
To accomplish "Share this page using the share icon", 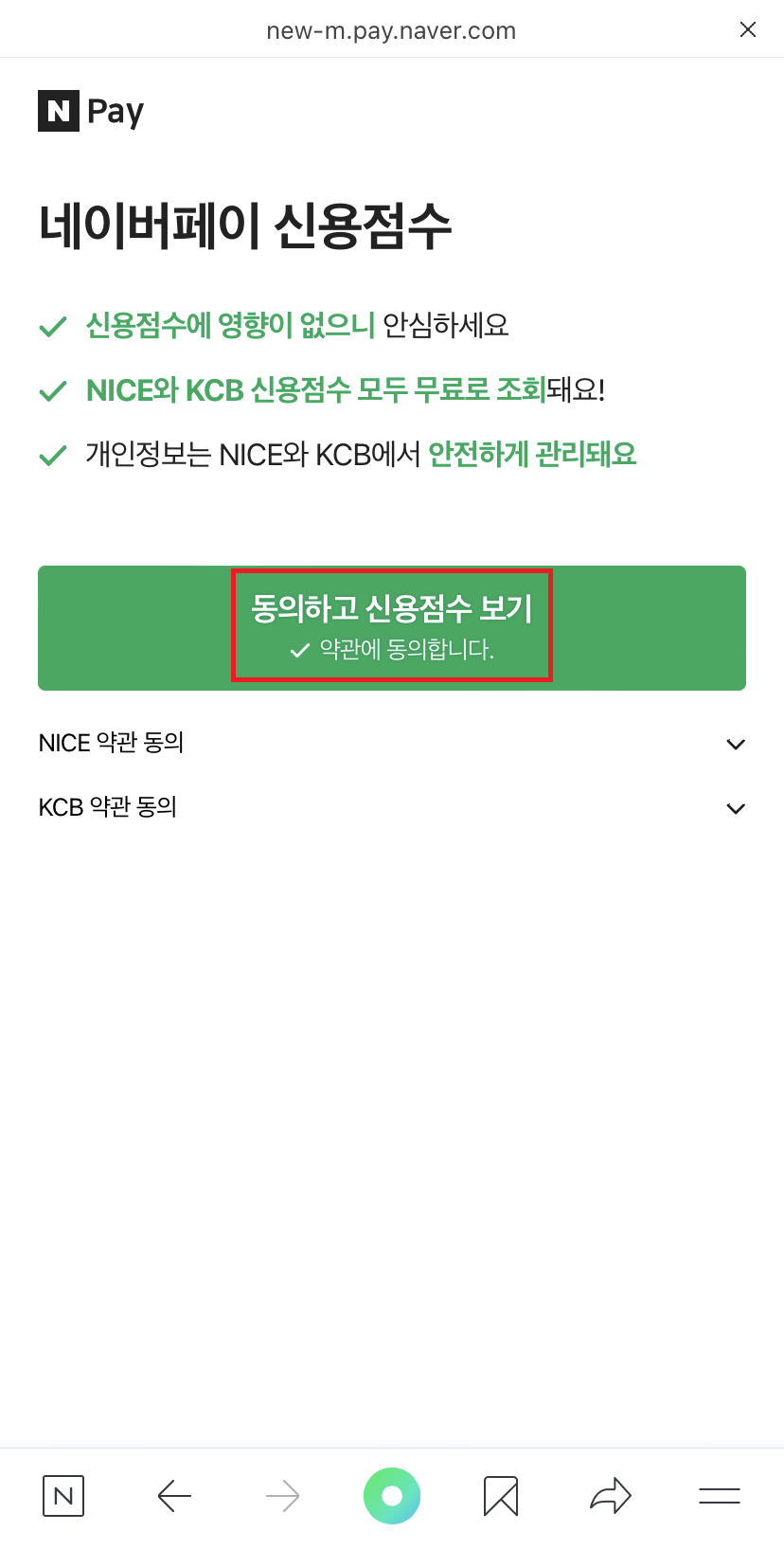I will (x=611, y=1495).
